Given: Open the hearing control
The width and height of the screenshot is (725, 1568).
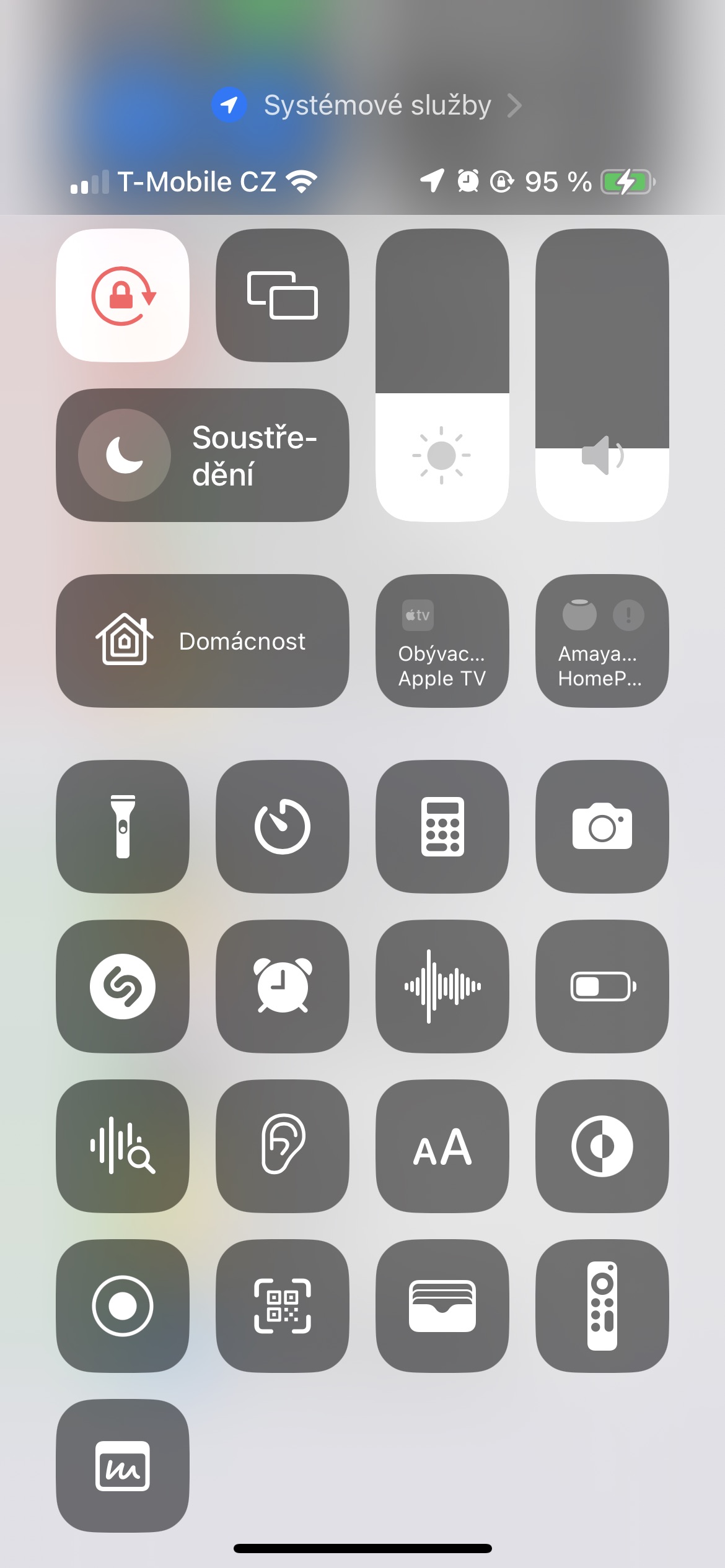Looking at the screenshot, I should [283, 1146].
